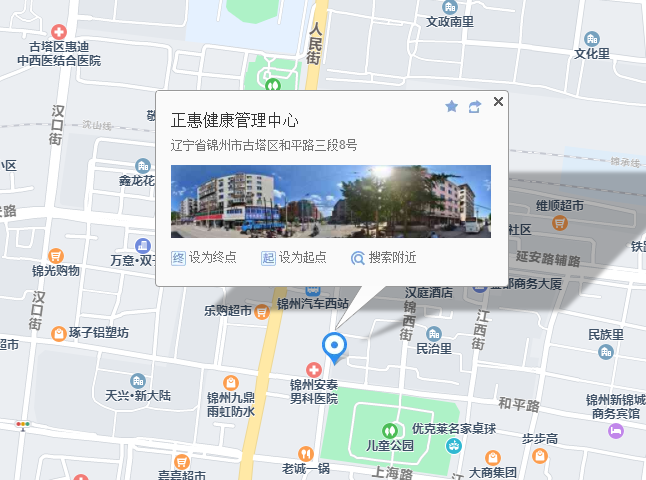Select 锦州安泰男科医院 on the map
646x480 pixels.
tap(313, 370)
